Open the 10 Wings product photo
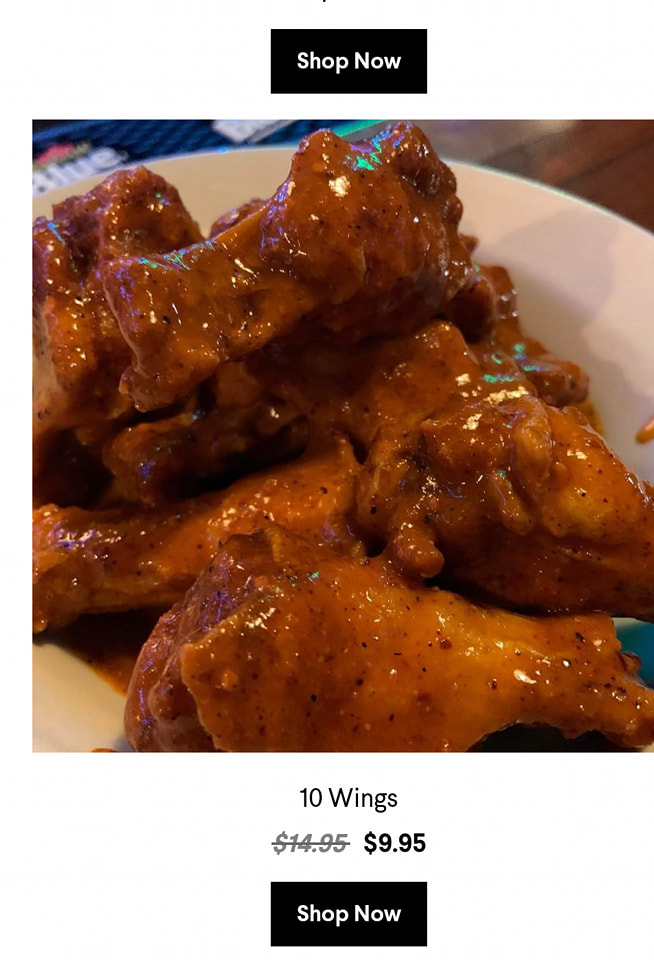The height and width of the screenshot is (960, 654). [x=342, y=436]
